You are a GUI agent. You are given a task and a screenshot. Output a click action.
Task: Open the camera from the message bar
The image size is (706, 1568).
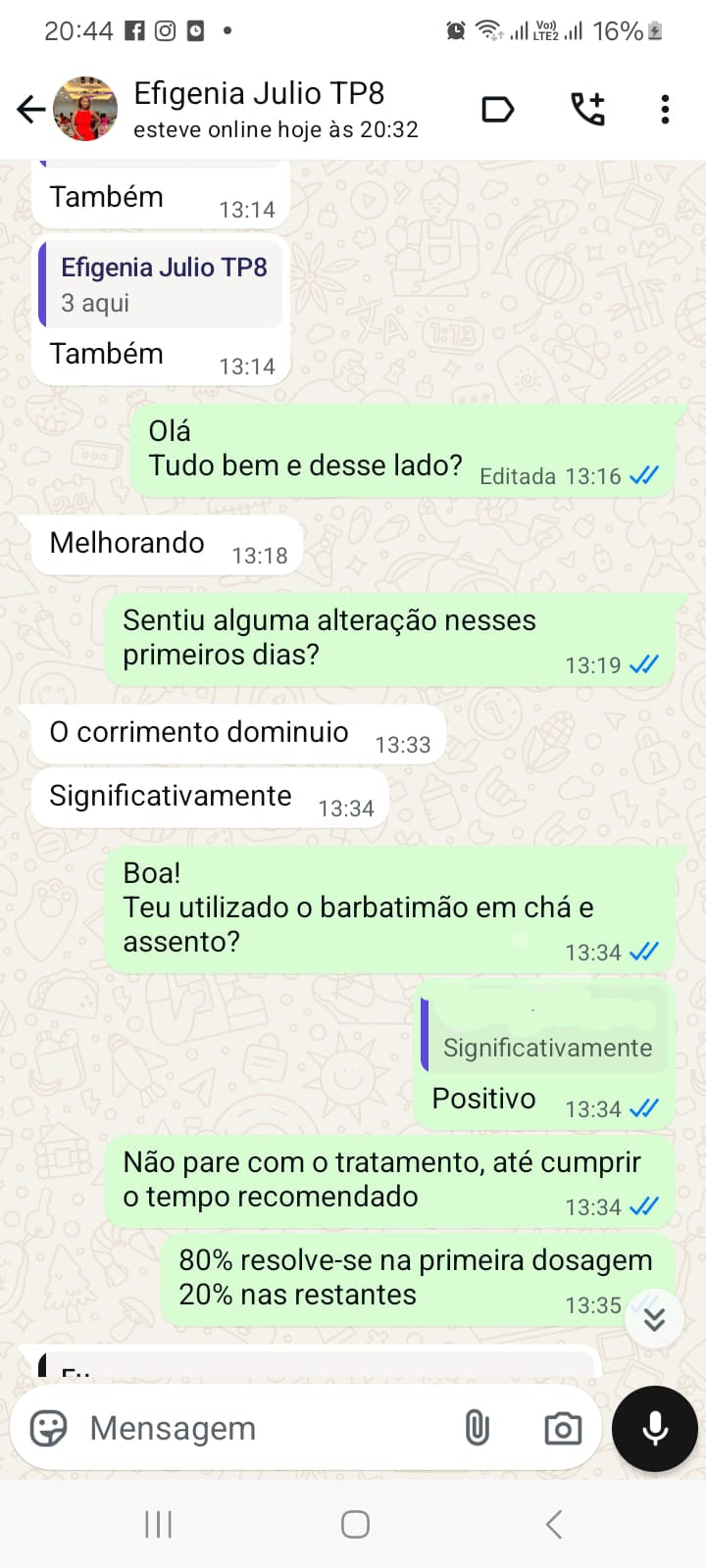point(563,1428)
